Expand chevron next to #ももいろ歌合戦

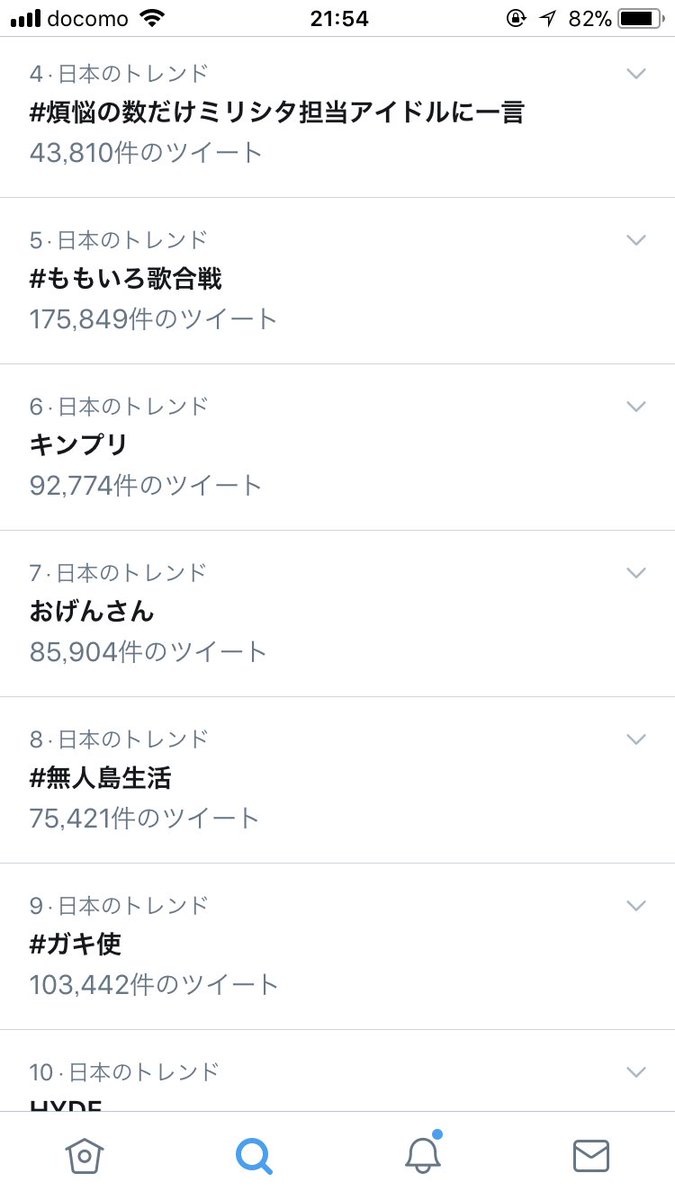(x=636, y=240)
